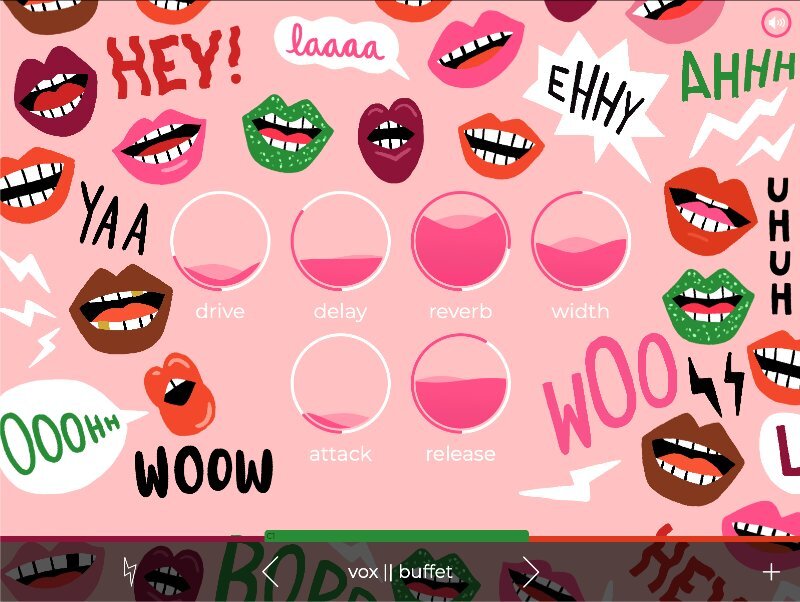Image resolution: width=800 pixels, height=602 pixels.
Task: Tap the delay knob
Action: tap(340, 242)
